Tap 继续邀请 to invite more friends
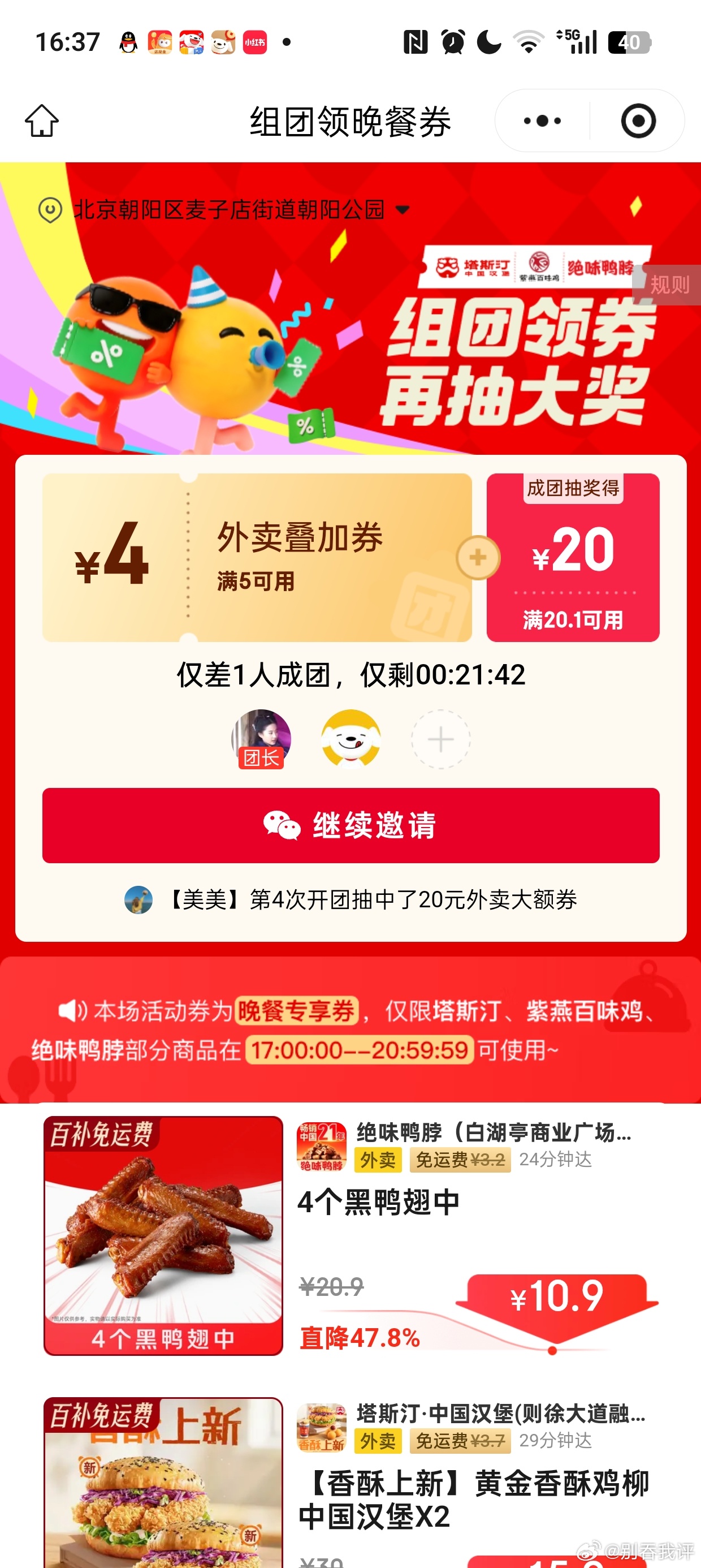This screenshot has height=1568, width=701. tap(350, 825)
